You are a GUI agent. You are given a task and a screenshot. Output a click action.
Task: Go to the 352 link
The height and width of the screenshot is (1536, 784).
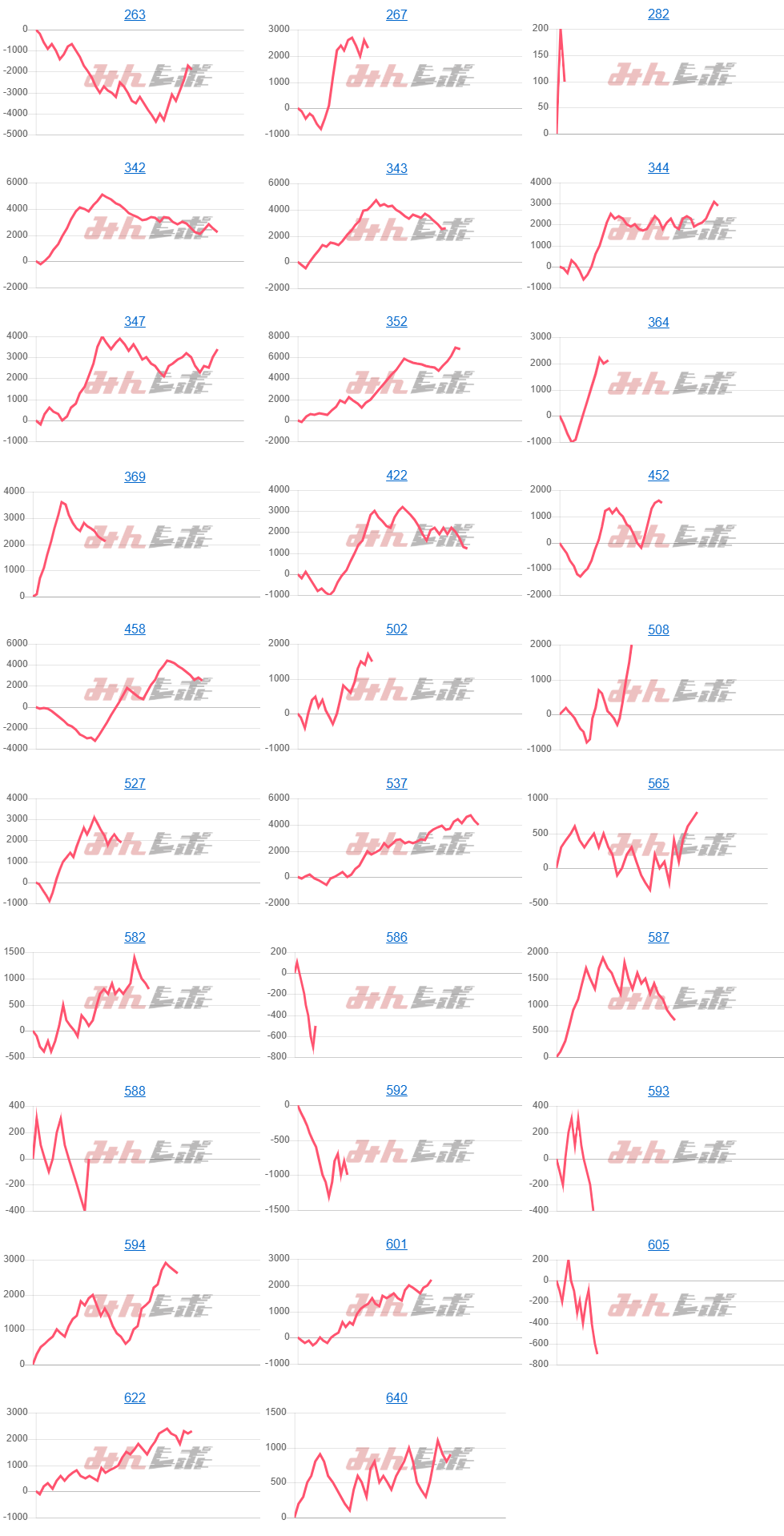396,321
